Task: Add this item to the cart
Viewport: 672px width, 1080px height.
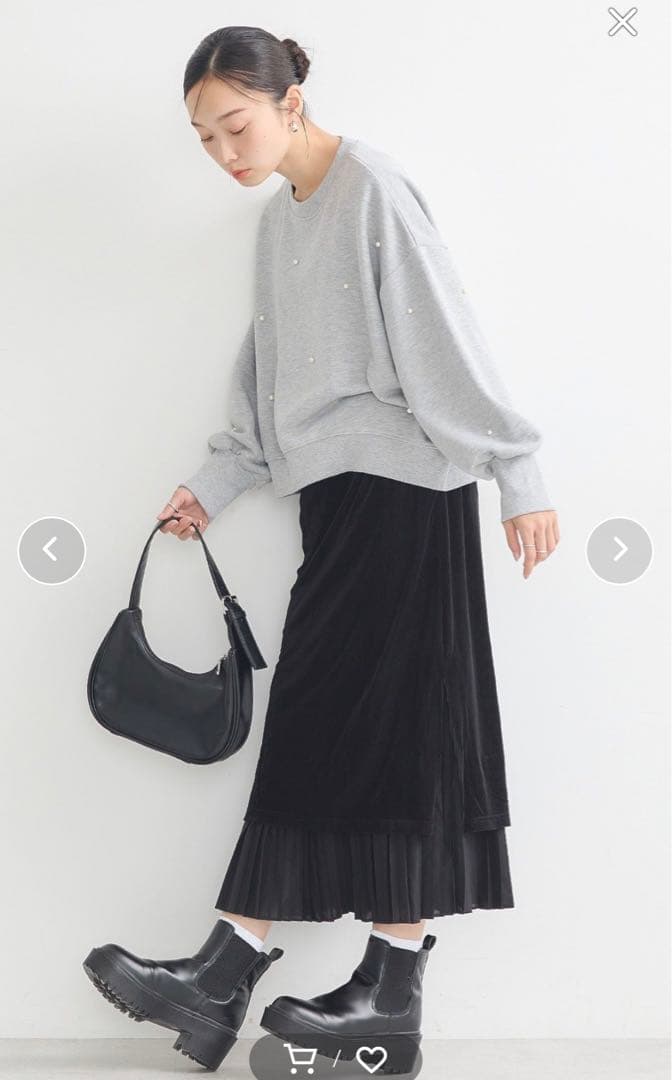Action: click(x=299, y=1058)
